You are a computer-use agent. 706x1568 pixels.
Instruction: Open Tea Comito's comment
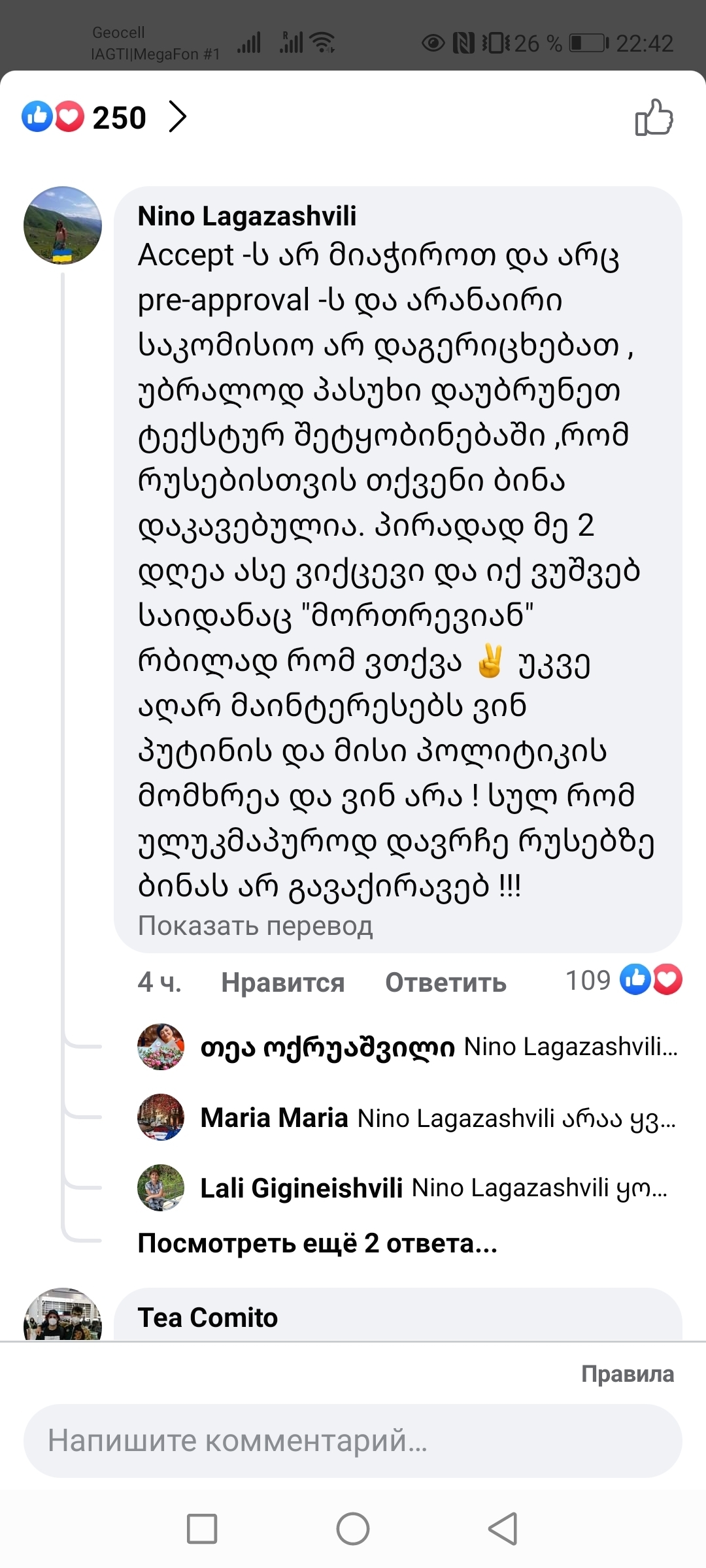tap(208, 1317)
